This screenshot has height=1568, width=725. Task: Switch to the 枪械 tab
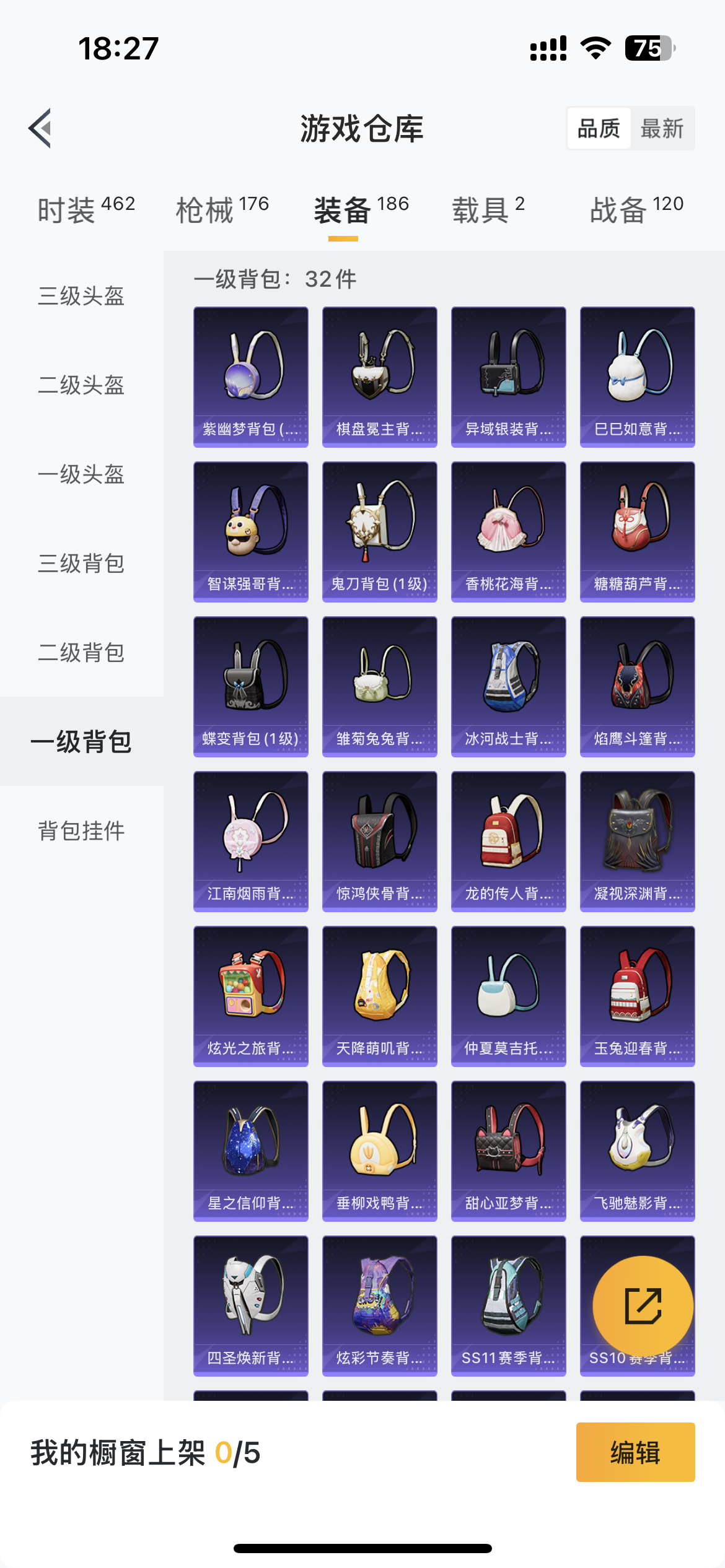tap(222, 209)
